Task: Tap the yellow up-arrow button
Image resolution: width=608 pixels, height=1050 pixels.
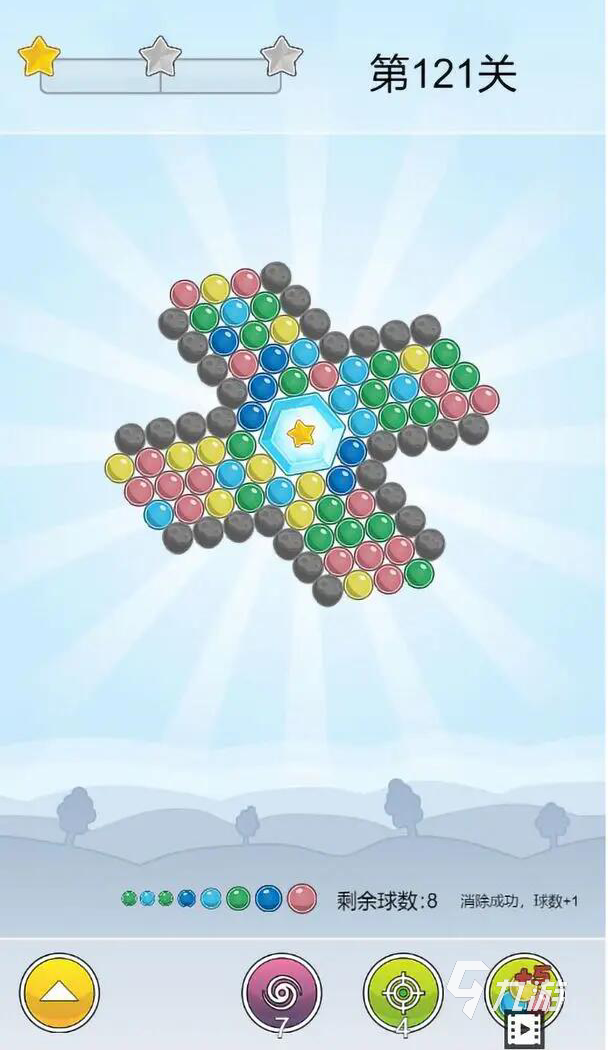Action: pos(59,992)
